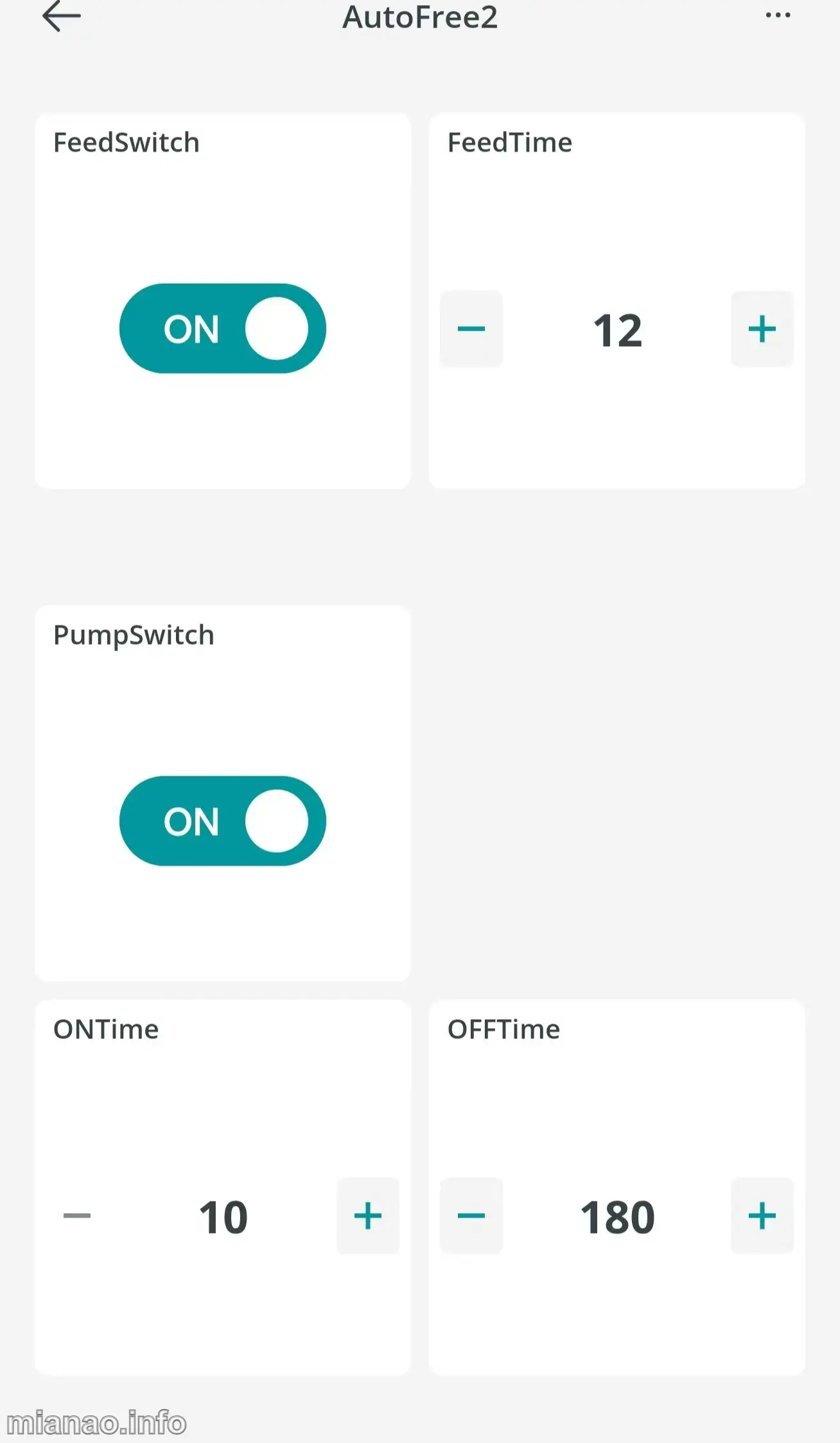The width and height of the screenshot is (840, 1443).
Task: Open the three-dot overflow menu
Action: tap(778, 15)
